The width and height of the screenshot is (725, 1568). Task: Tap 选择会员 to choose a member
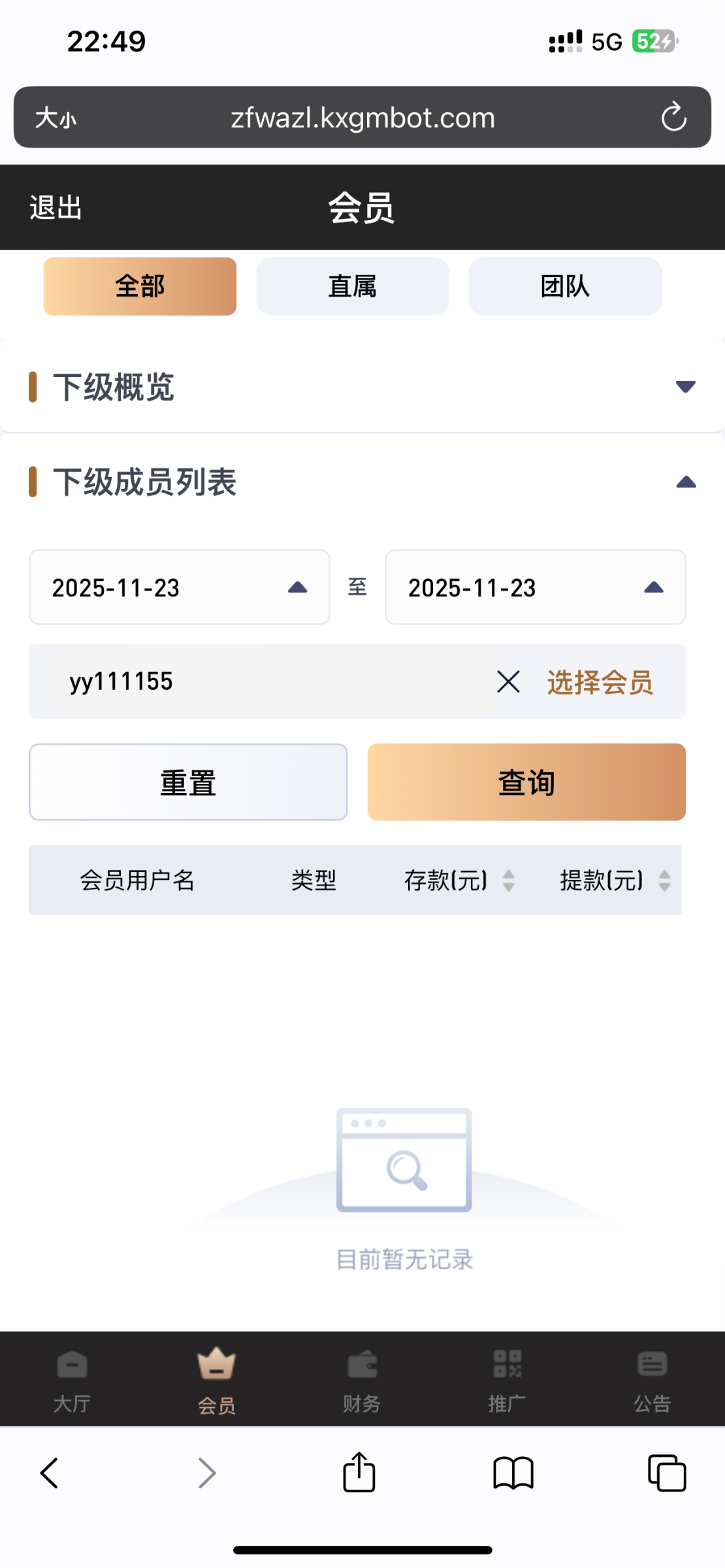click(600, 682)
